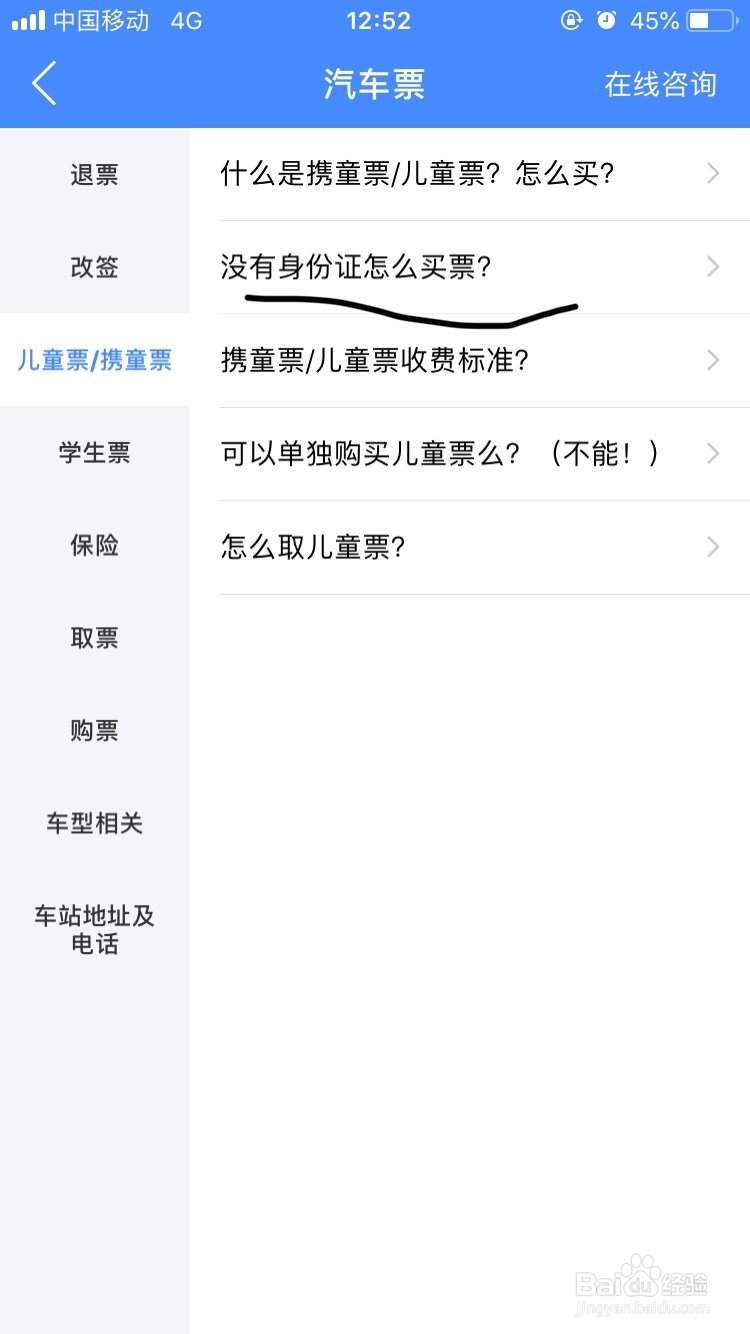Switch to the 退票 category tab

(x=94, y=173)
